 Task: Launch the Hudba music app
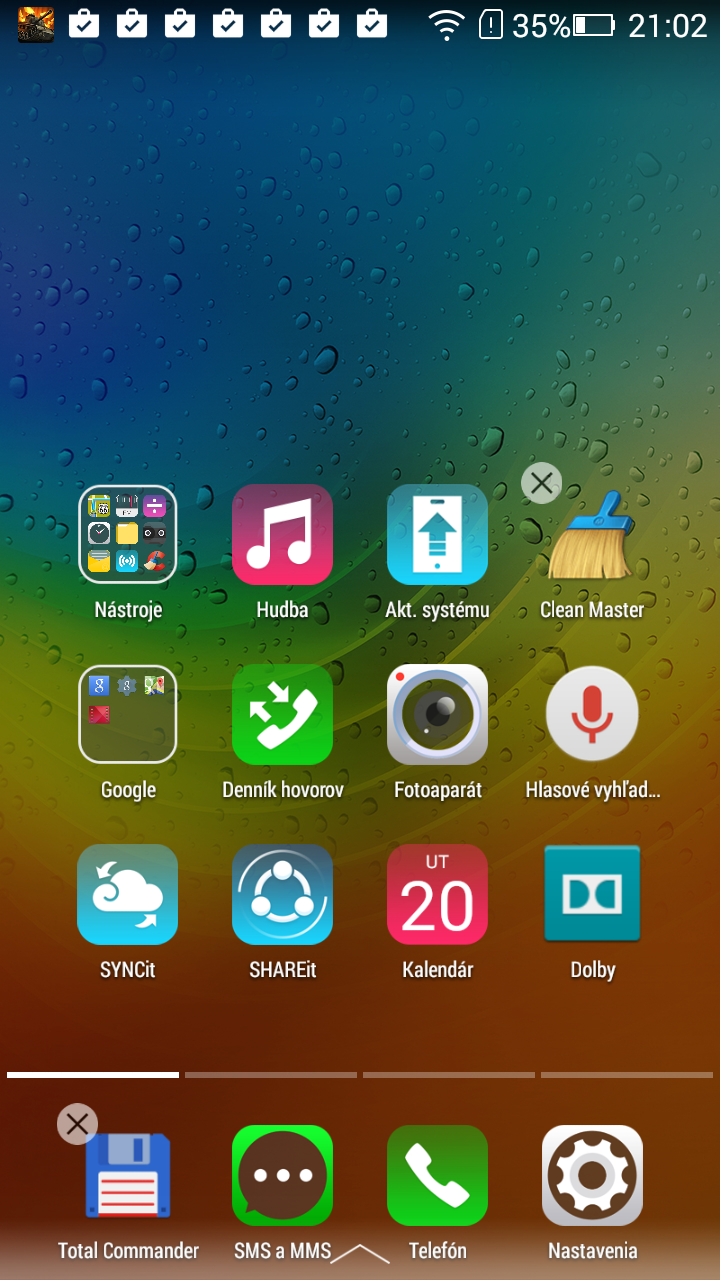click(282, 534)
